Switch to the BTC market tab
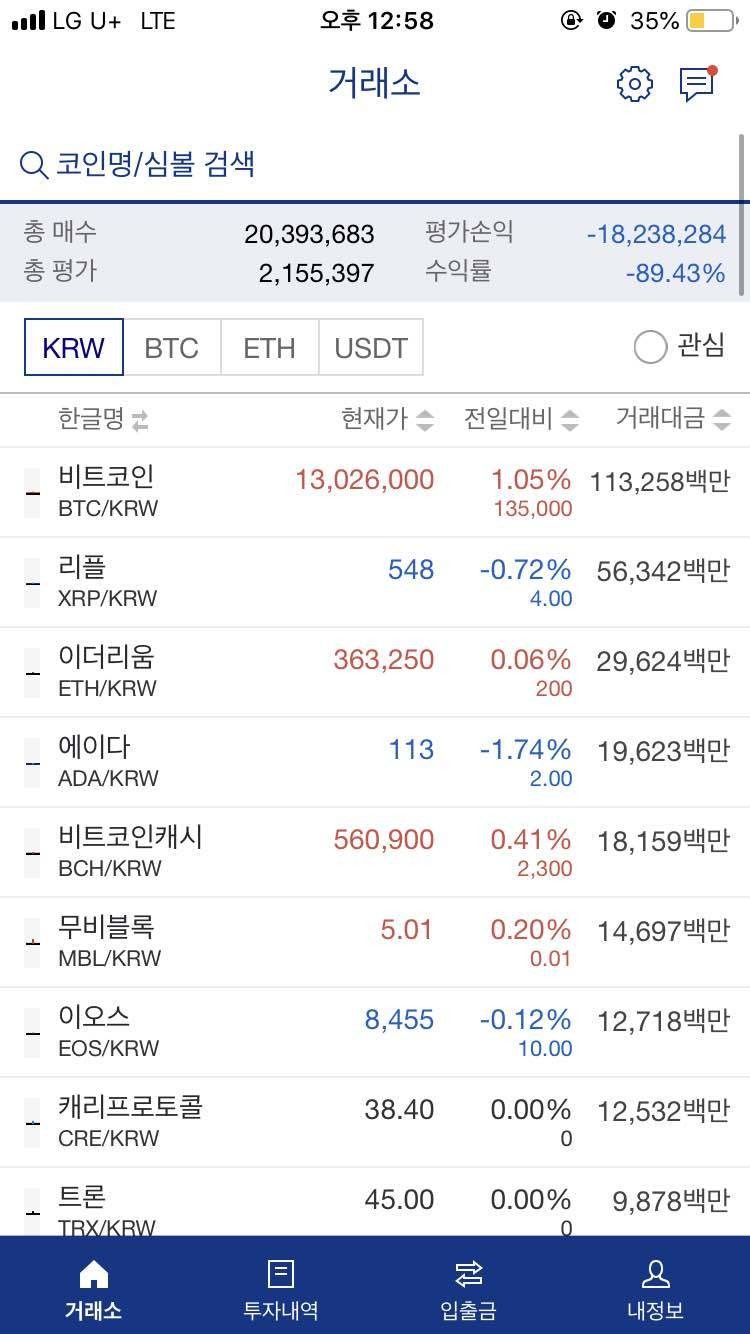 coord(172,347)
